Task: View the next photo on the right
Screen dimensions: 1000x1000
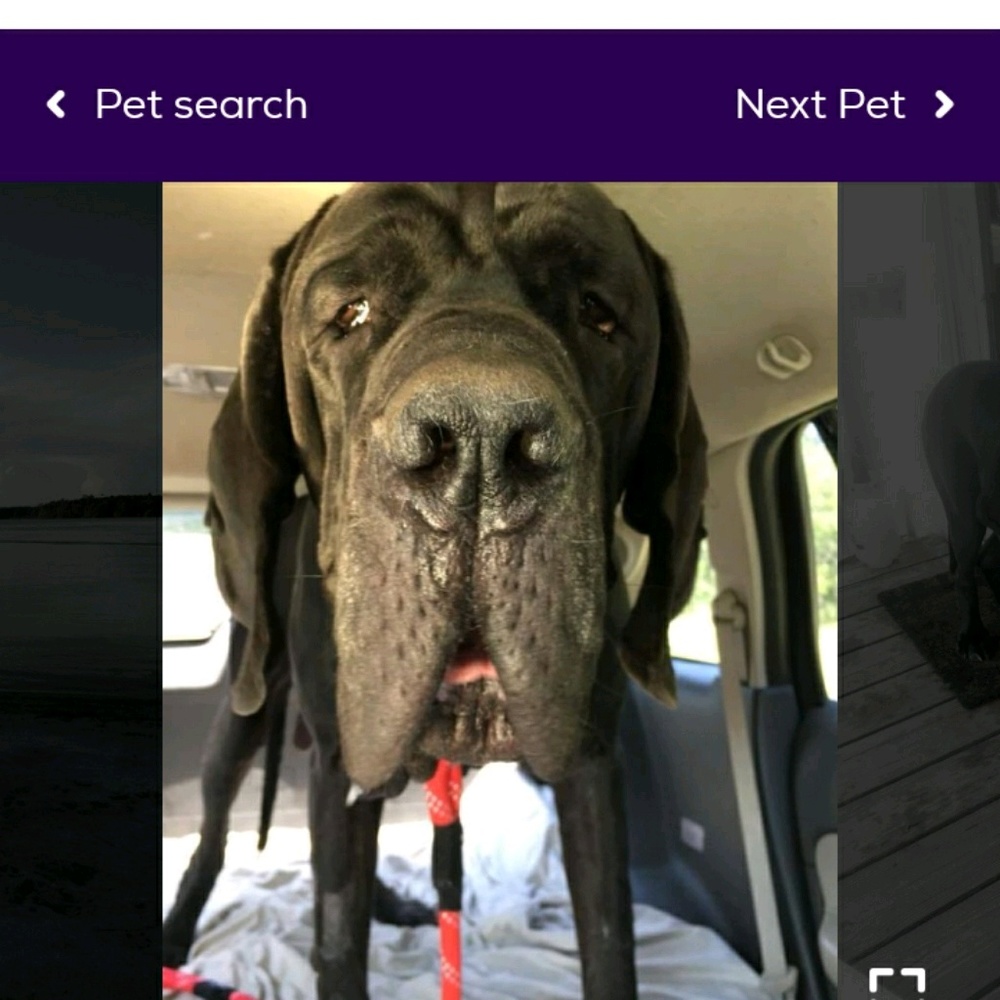Action: click(x=920, y=590)
